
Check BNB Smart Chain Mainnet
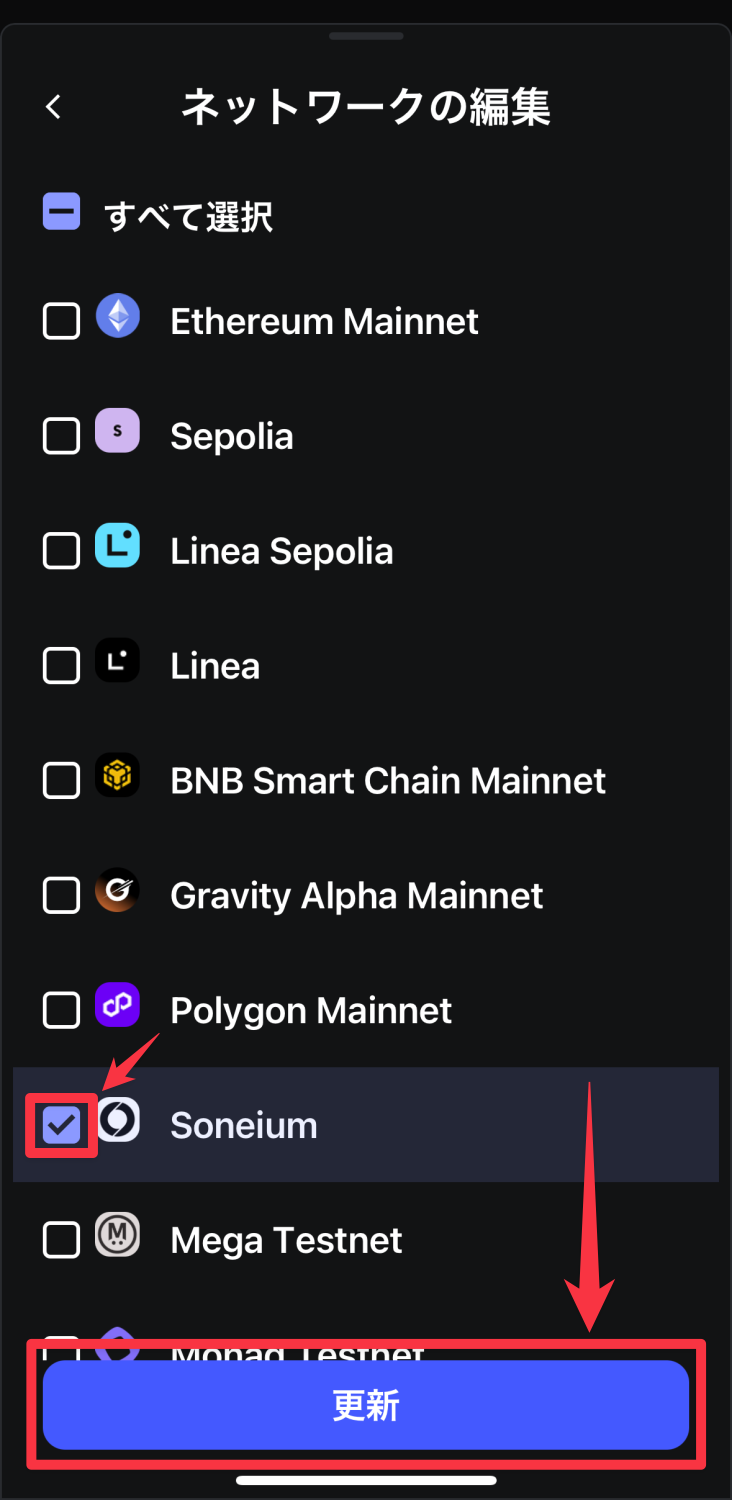point(61,781)
